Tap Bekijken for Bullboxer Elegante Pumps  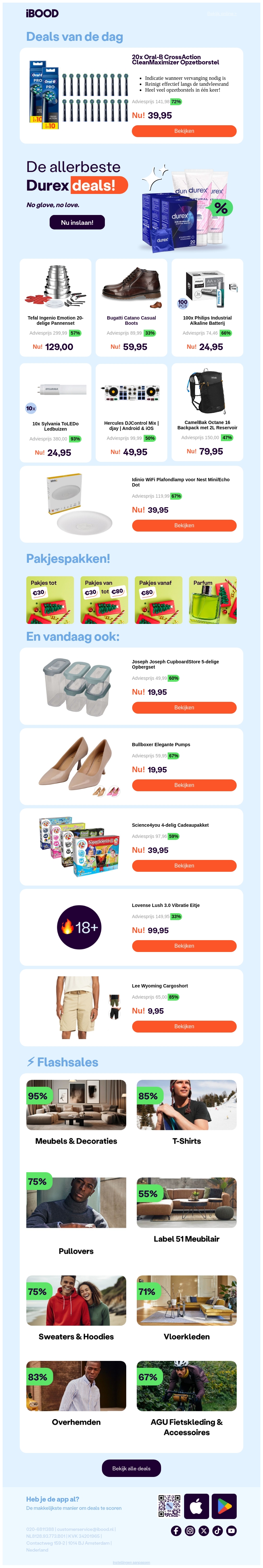tap(184, 785)
